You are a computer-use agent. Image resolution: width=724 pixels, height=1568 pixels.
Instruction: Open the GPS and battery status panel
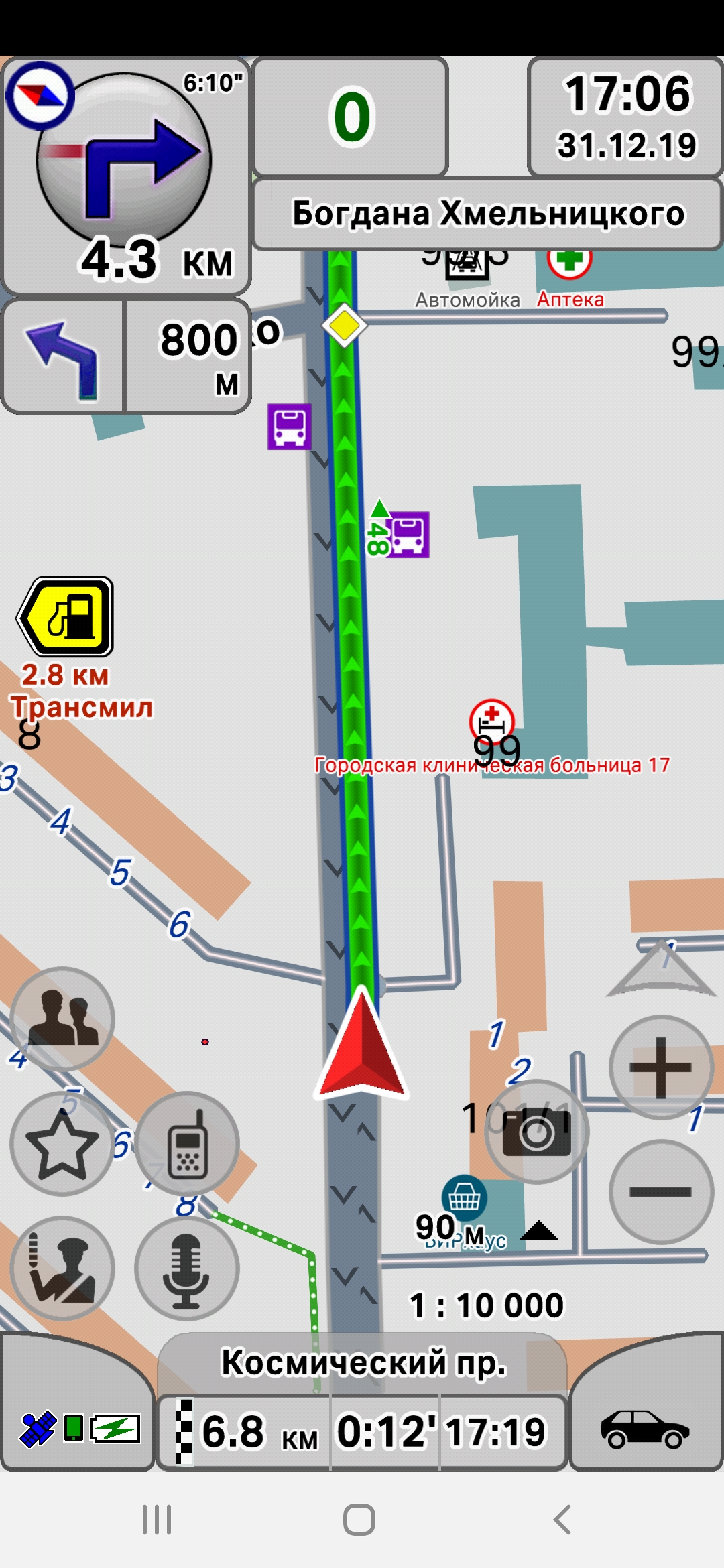pyautogui.click(x=78, y=1429)
